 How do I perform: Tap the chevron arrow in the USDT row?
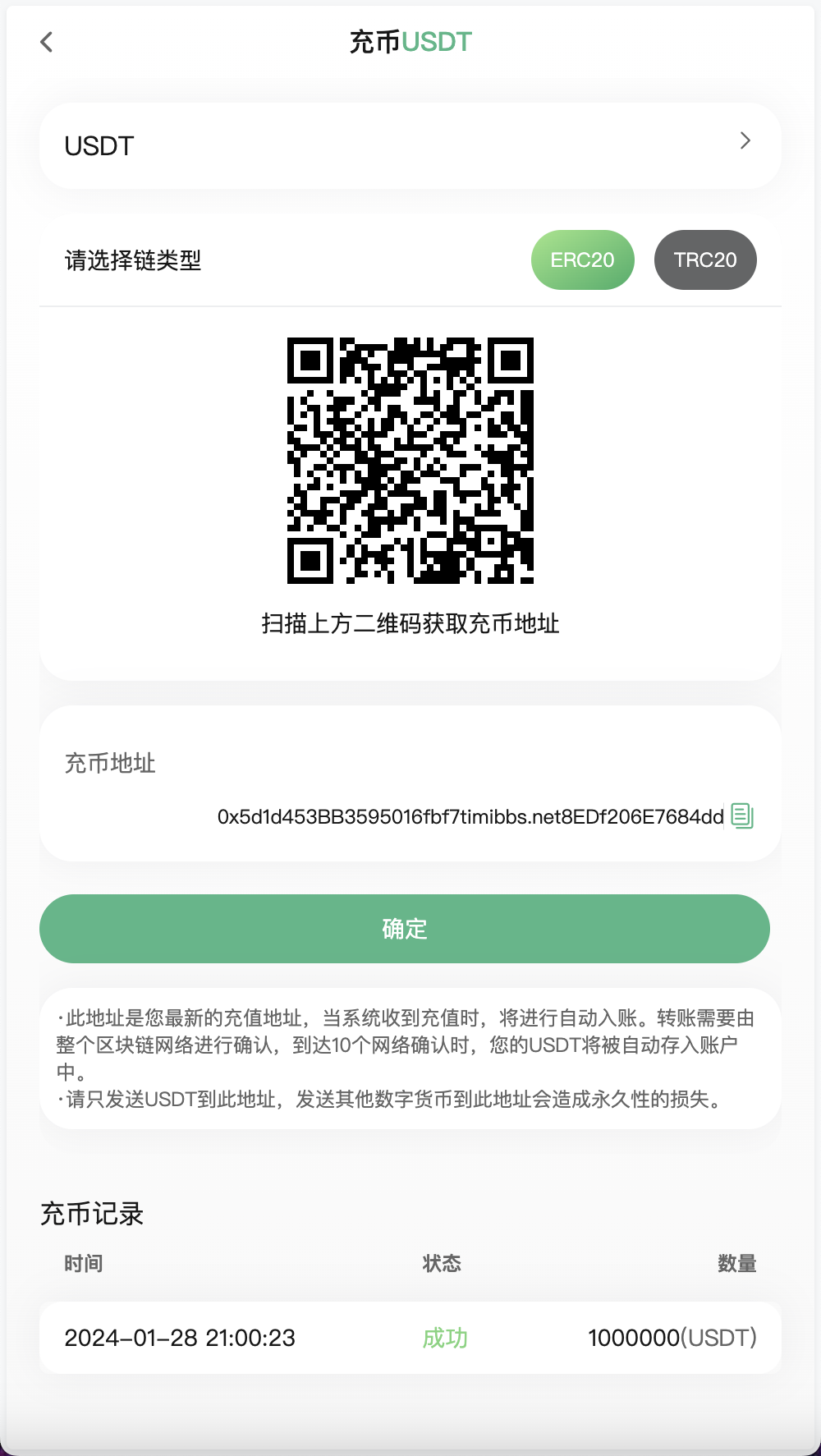(x=745, y=141)
